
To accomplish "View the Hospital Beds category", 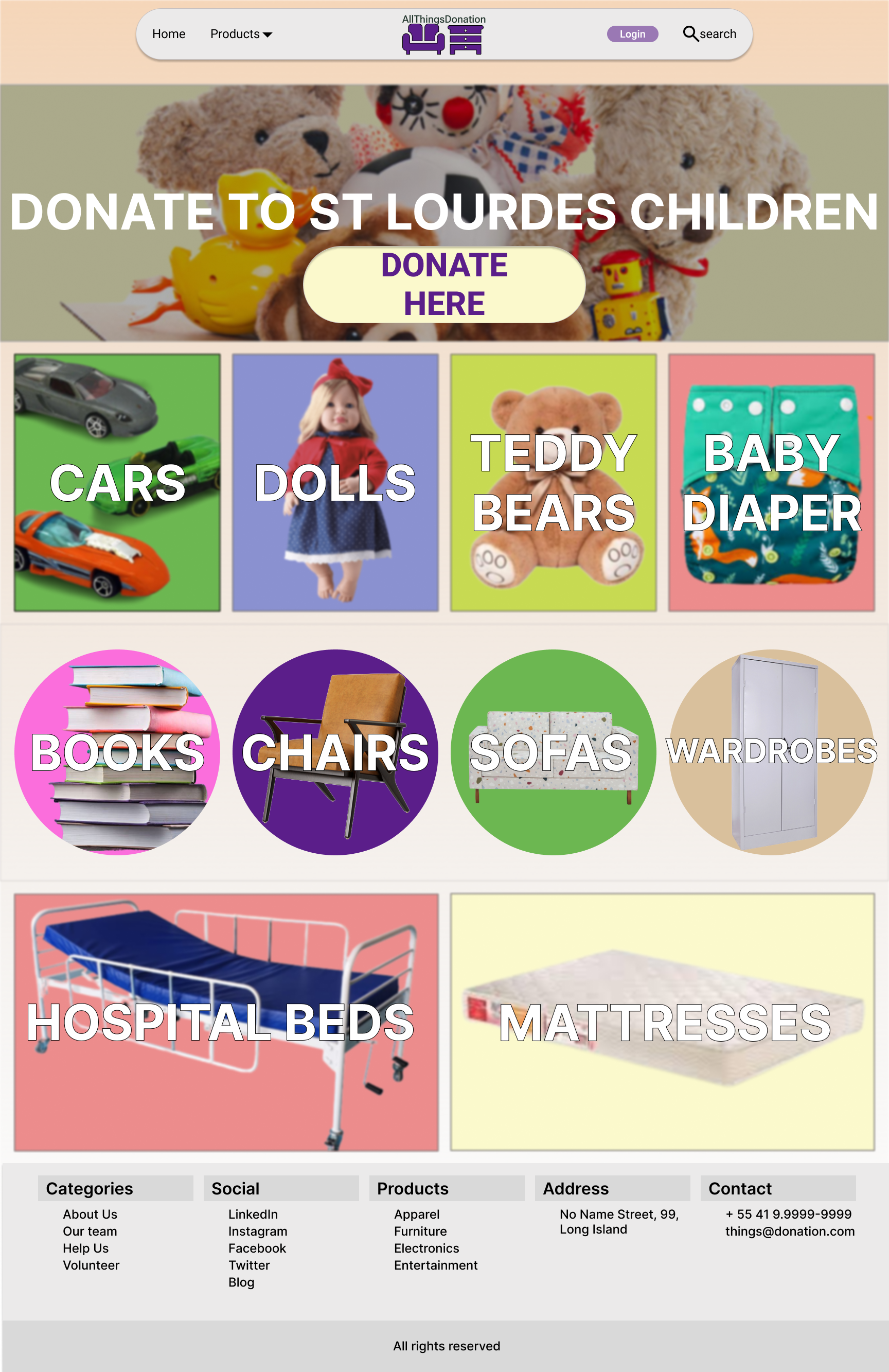I will pos(226,1022).
